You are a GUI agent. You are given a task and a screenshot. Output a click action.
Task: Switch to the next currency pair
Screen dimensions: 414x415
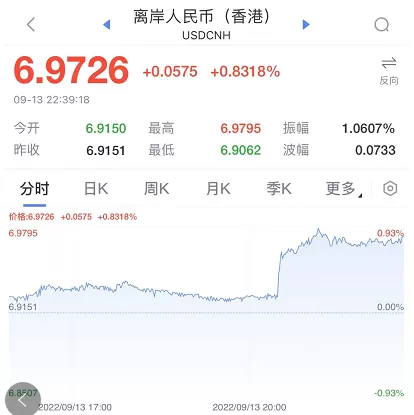(x=306, y=25)
